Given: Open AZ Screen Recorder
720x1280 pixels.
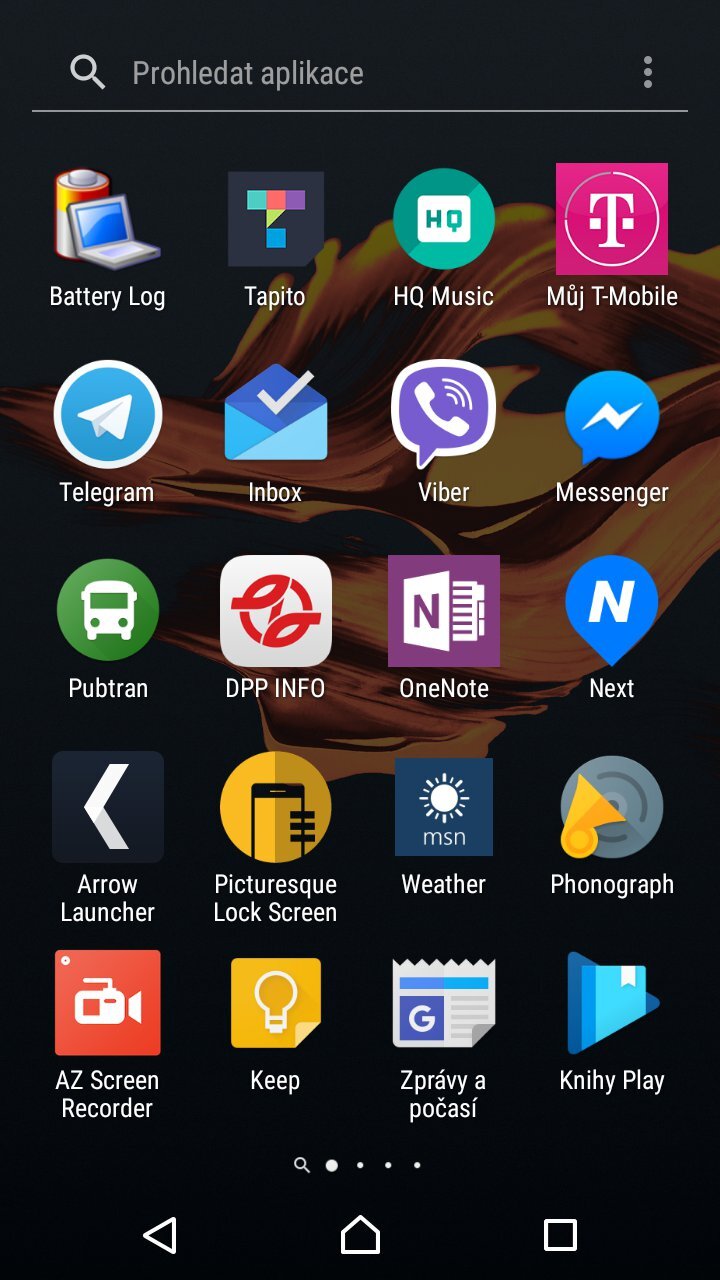Looking at the screenshot, I should tap(107, 1002).
